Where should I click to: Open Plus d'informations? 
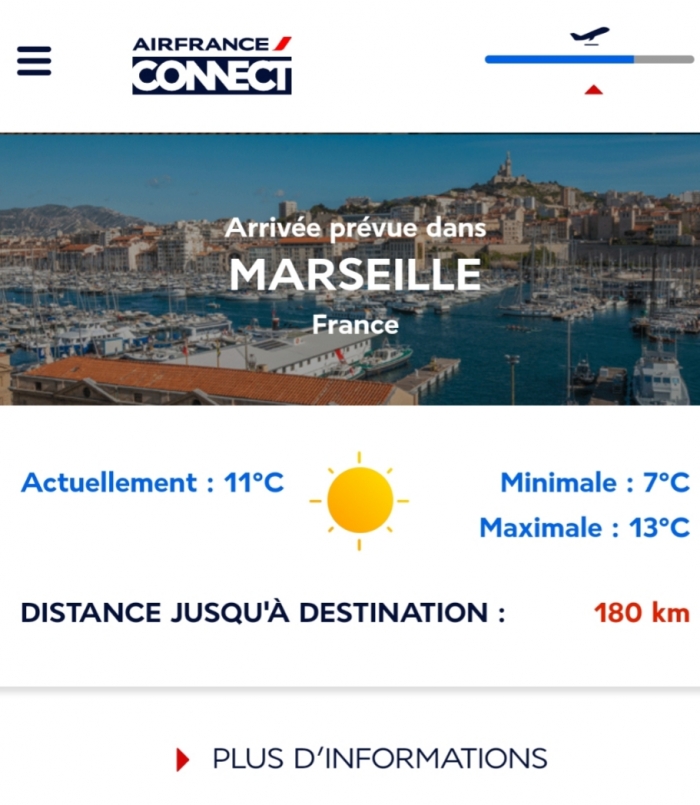click(x=363, y=759)
